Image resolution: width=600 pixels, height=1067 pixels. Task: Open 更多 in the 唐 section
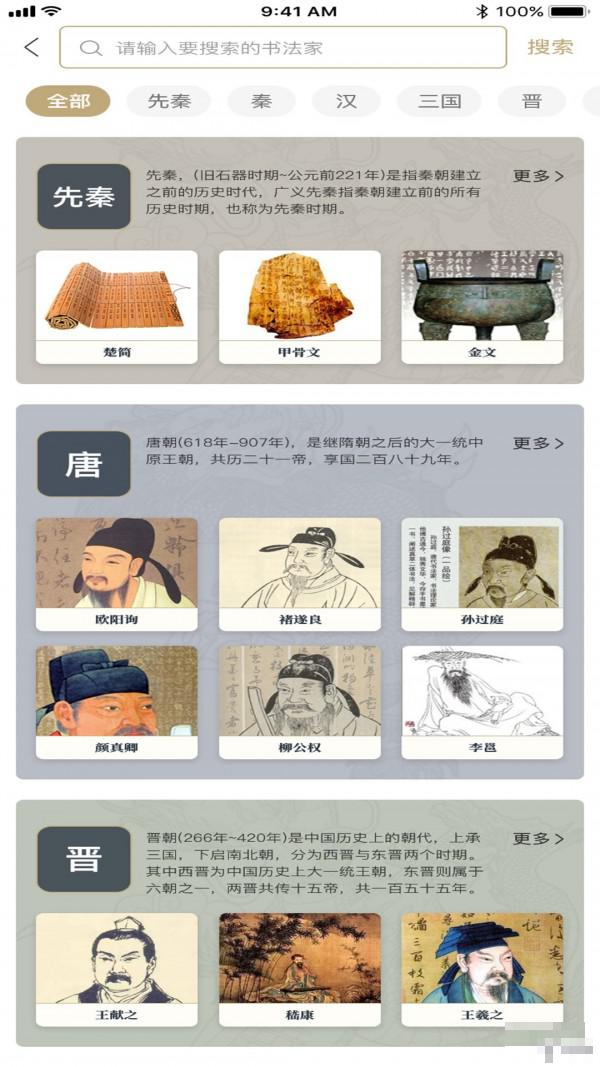click(x=538, y=443)
